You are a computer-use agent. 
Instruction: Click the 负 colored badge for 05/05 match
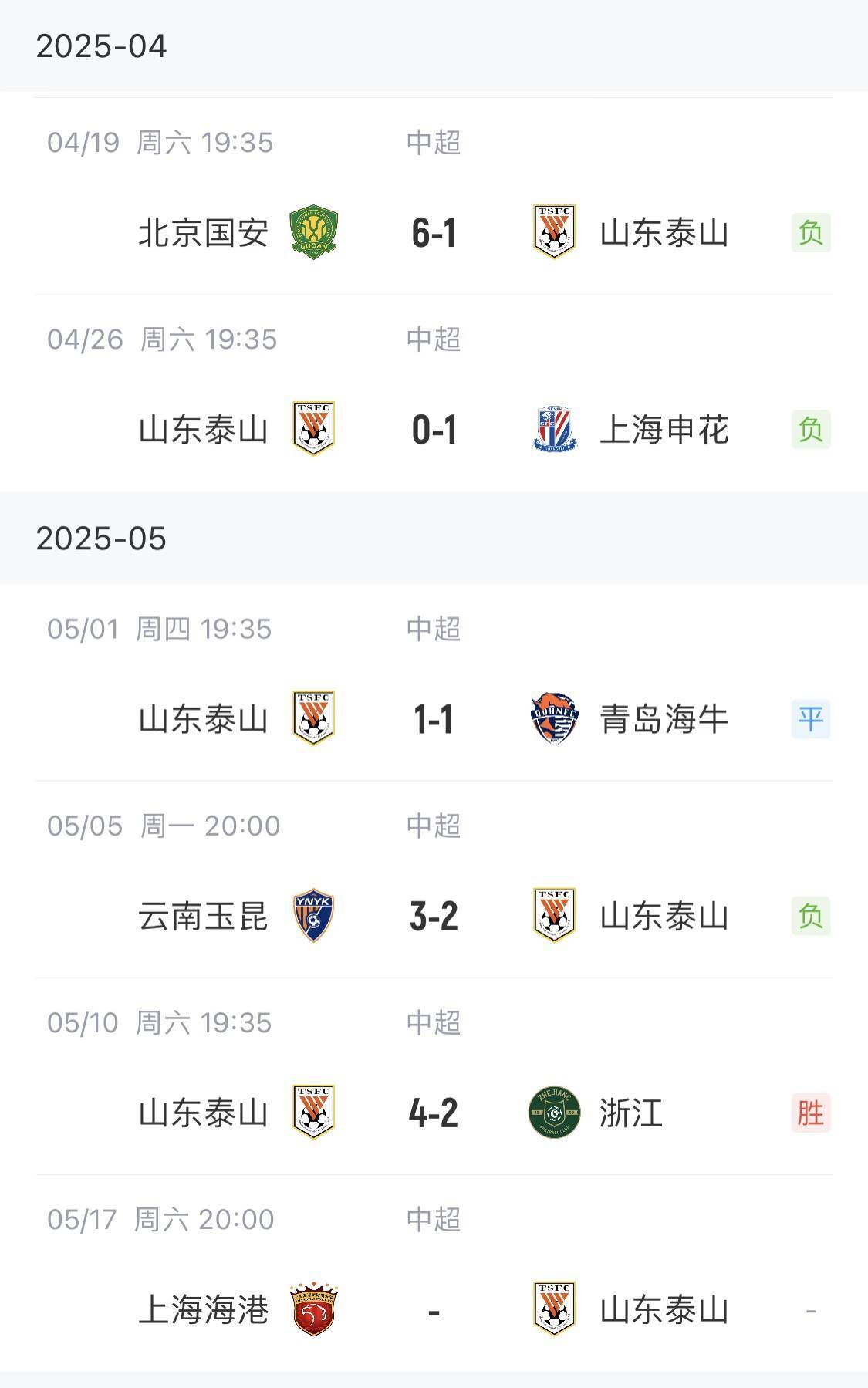[x=809, y=916]
